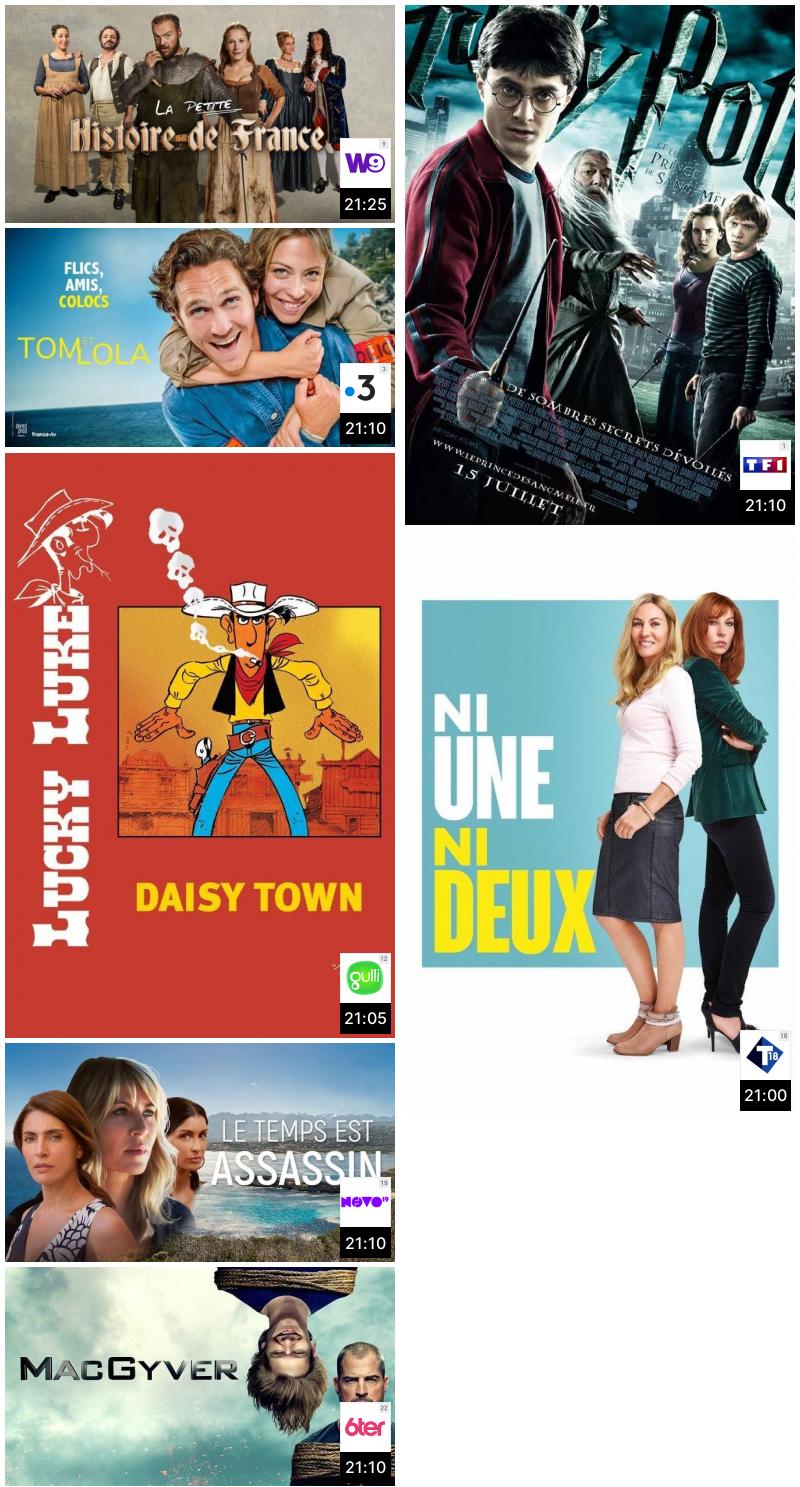The height and width of the screenshot is (1487, 800).
Task: Open La Petite Histoire de France on W9
Action: (200, 113)
